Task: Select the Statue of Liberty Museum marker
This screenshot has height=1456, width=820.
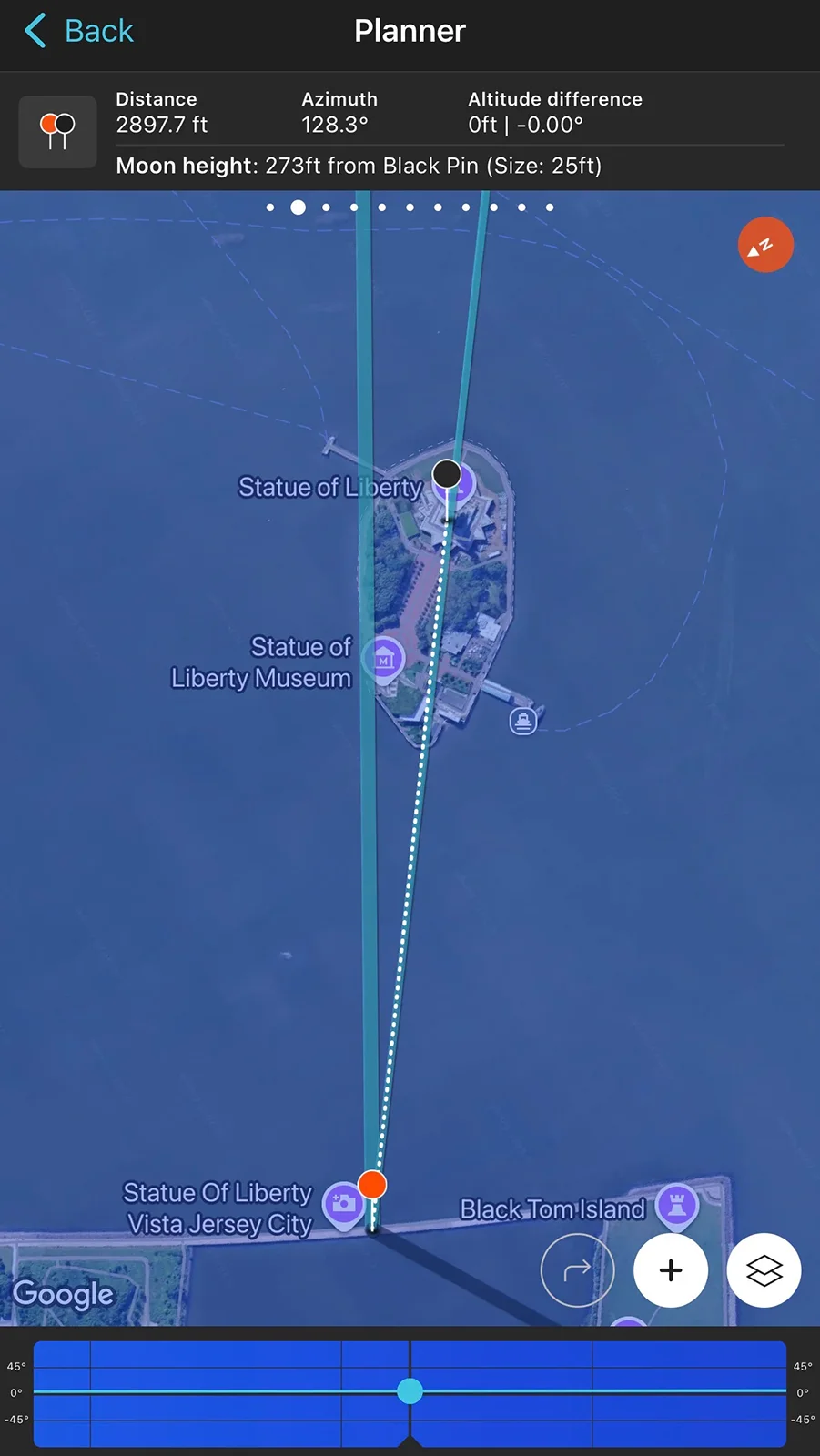Action: click(383, 658)
